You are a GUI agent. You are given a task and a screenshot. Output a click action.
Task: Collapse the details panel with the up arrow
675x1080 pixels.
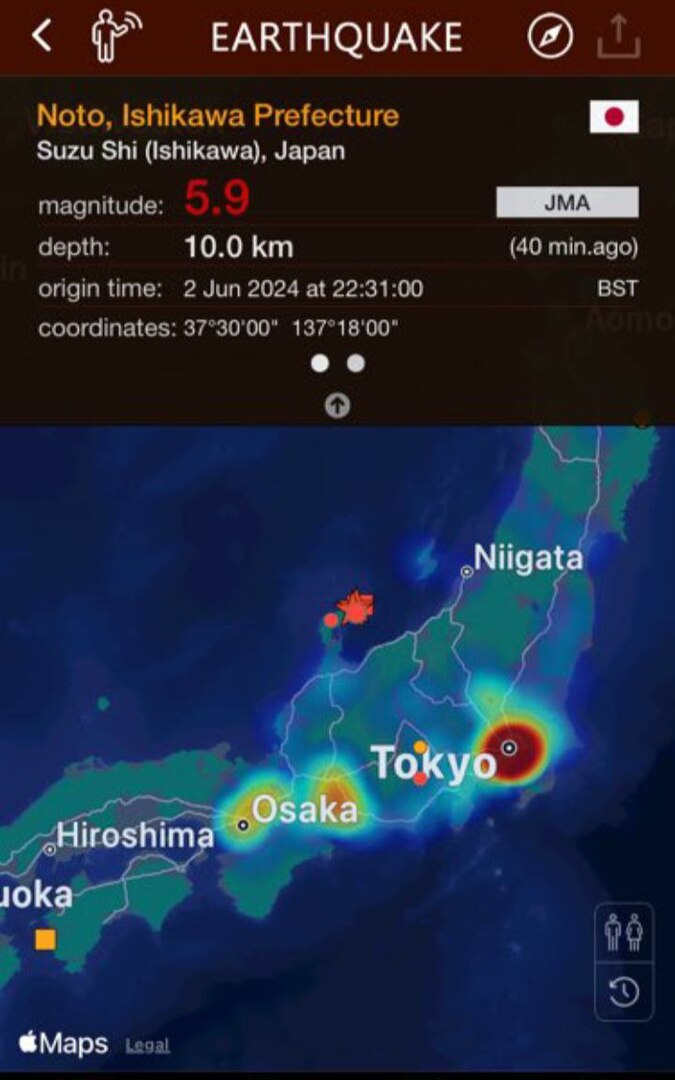coord(338,405)
